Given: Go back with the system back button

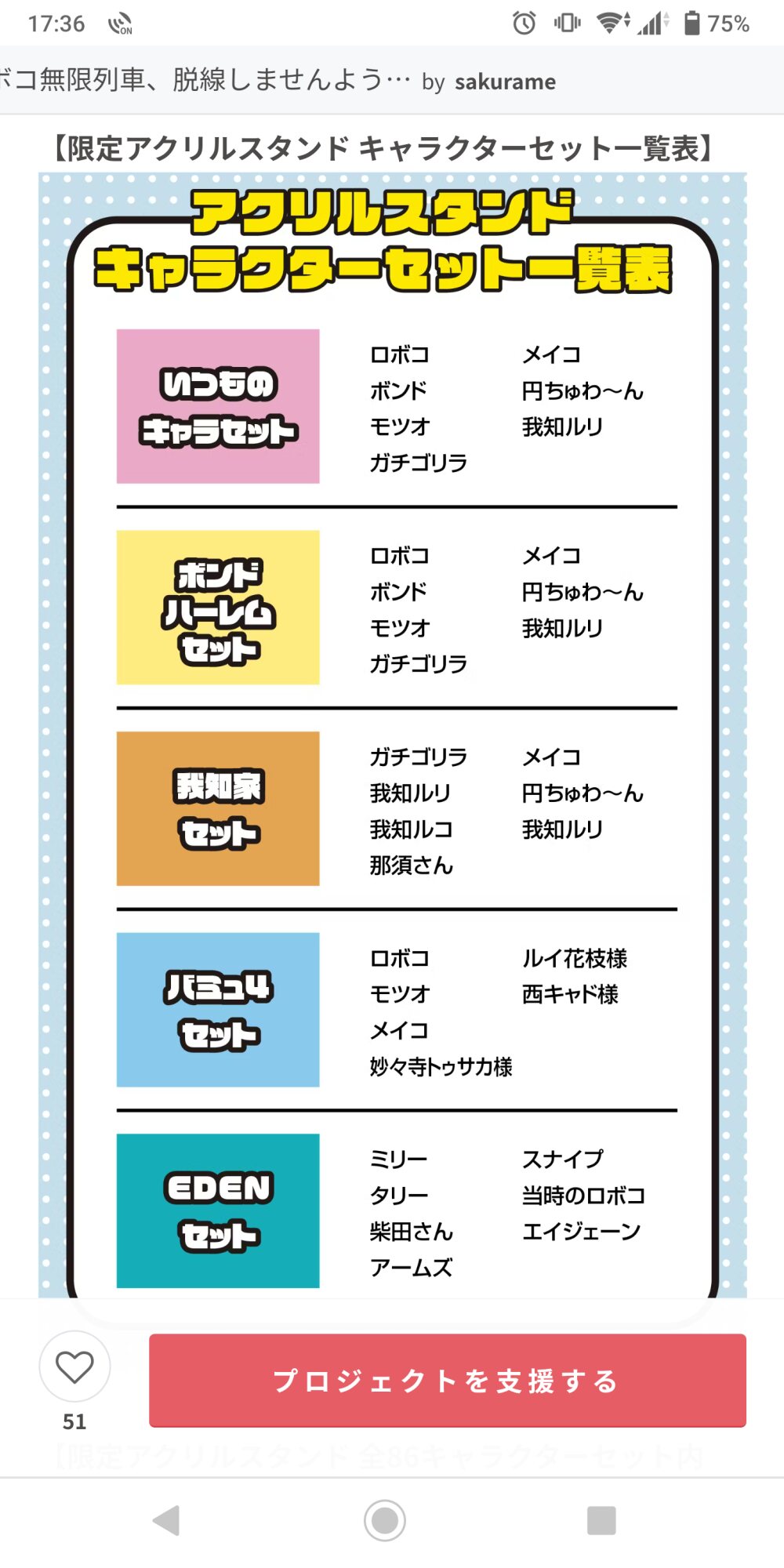Looking at the screenshot, I should 166,1521.
